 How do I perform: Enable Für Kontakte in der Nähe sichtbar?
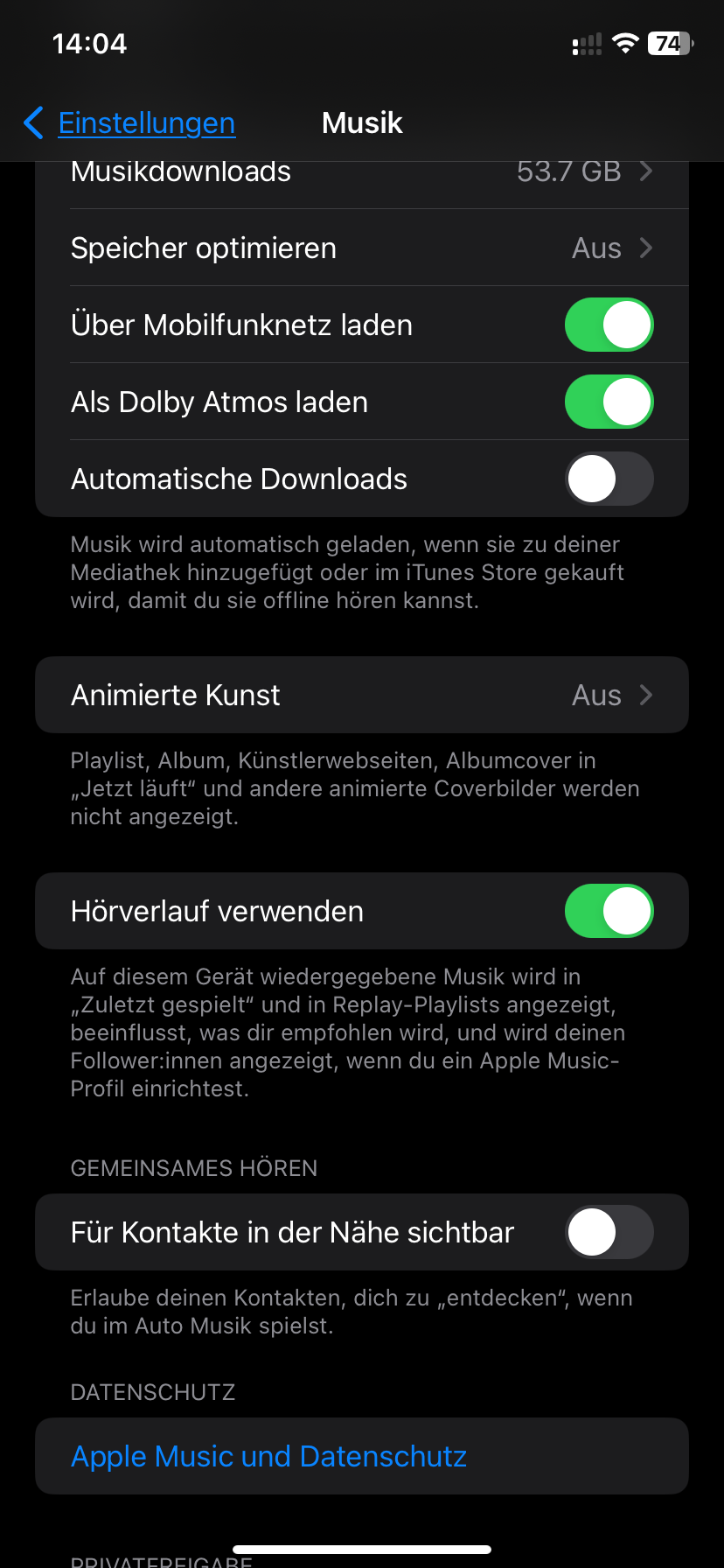coord(609,1233)
